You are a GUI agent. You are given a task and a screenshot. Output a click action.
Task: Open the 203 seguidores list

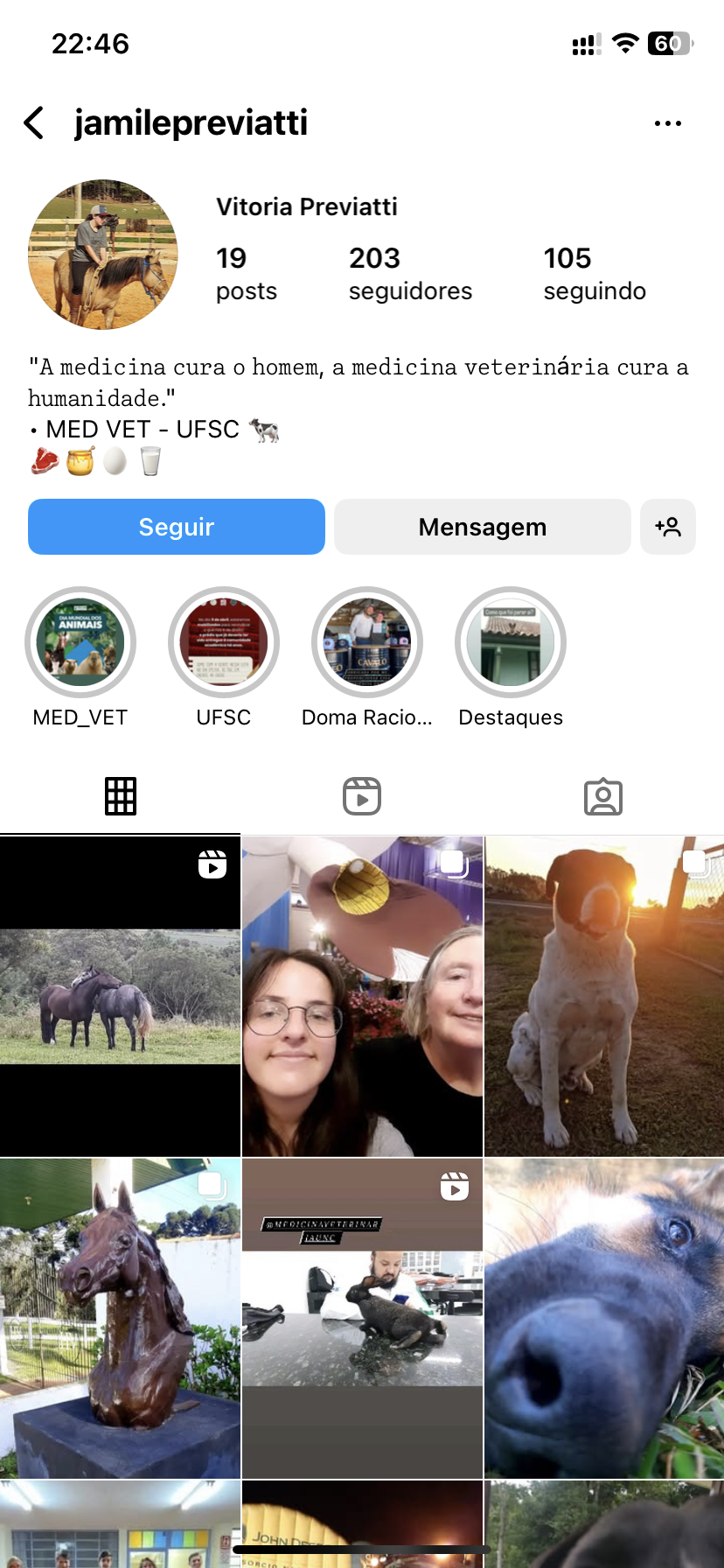(x=409, y=273)
